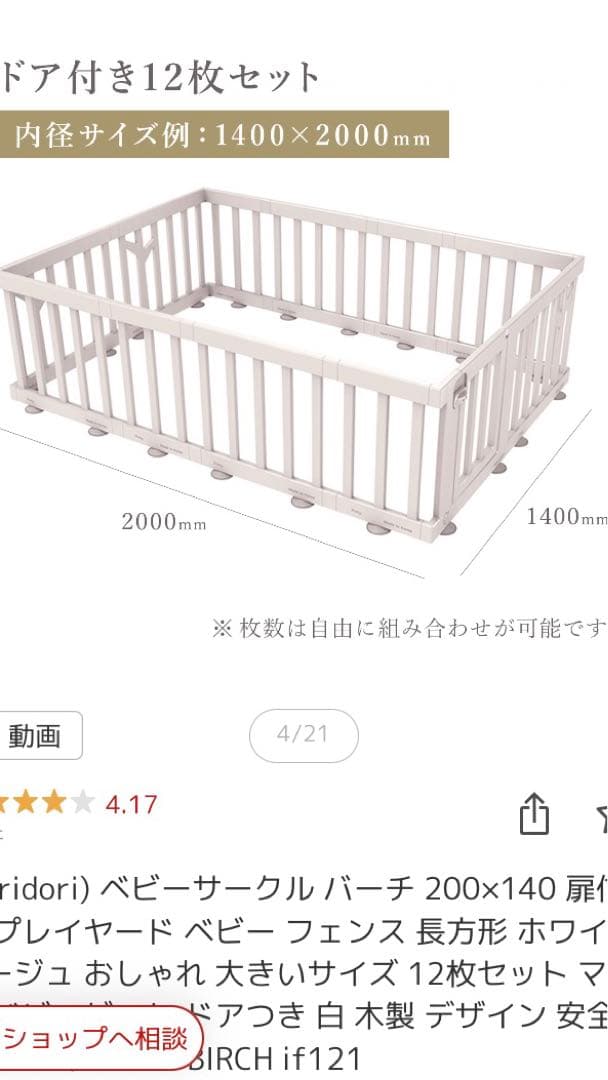Open the baby playpen product image
This screenshot has height=1080, width=608.
(300, 370)
